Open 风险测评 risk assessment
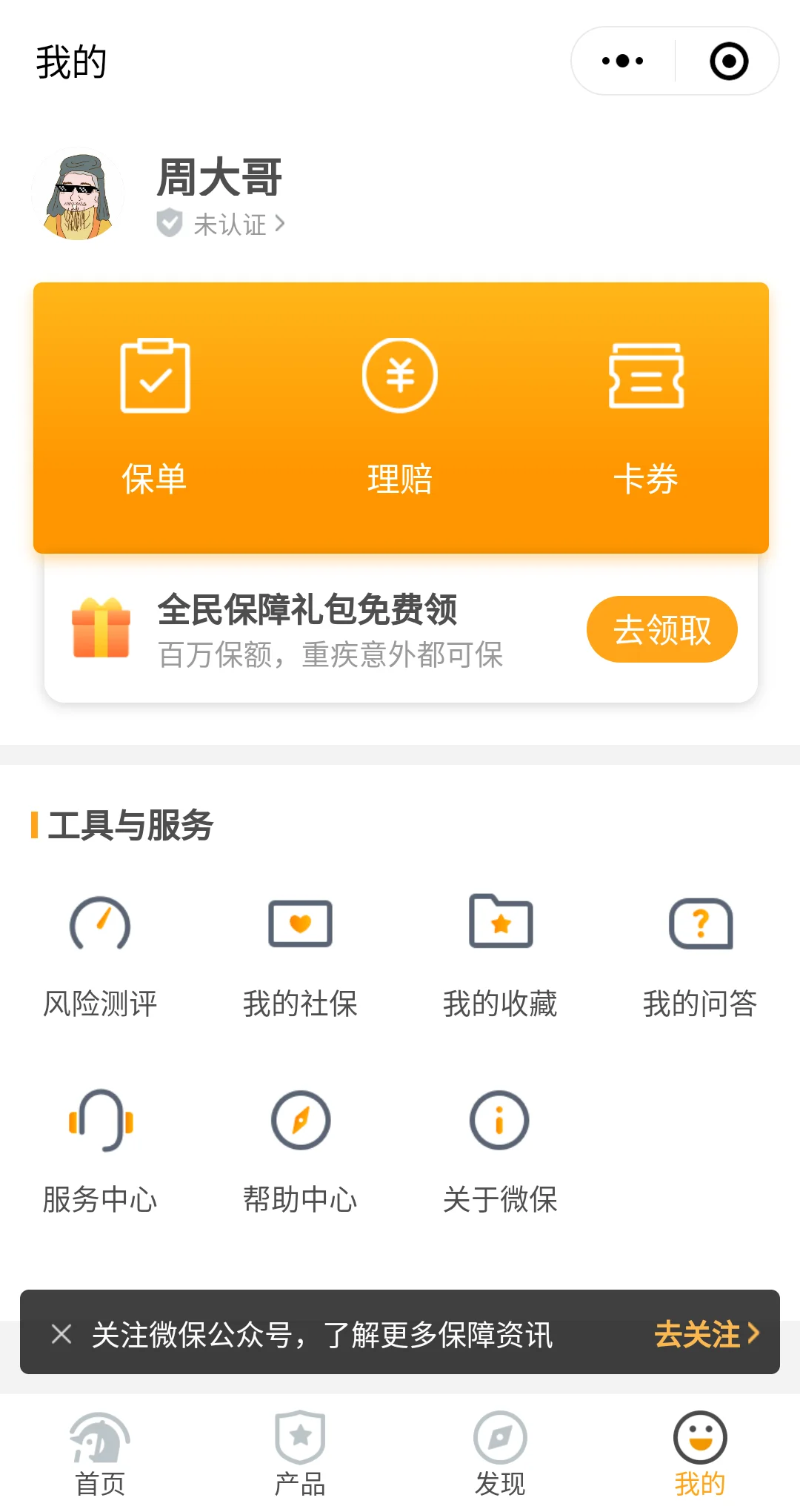Image resolution: width=800 pixels, height=1512 pixels. click(x=100, y=956)
